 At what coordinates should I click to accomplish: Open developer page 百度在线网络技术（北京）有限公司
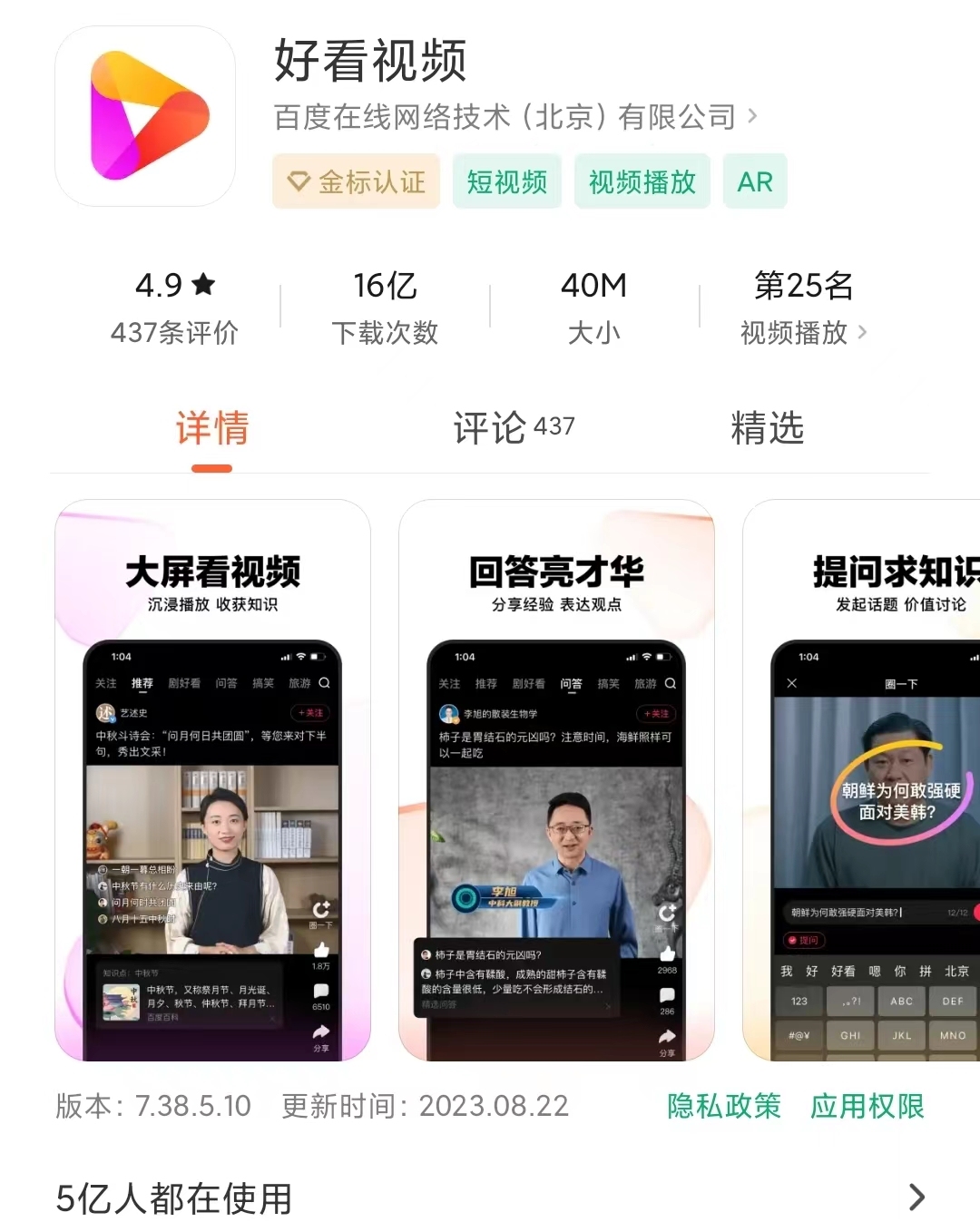[x=514, y=117]
